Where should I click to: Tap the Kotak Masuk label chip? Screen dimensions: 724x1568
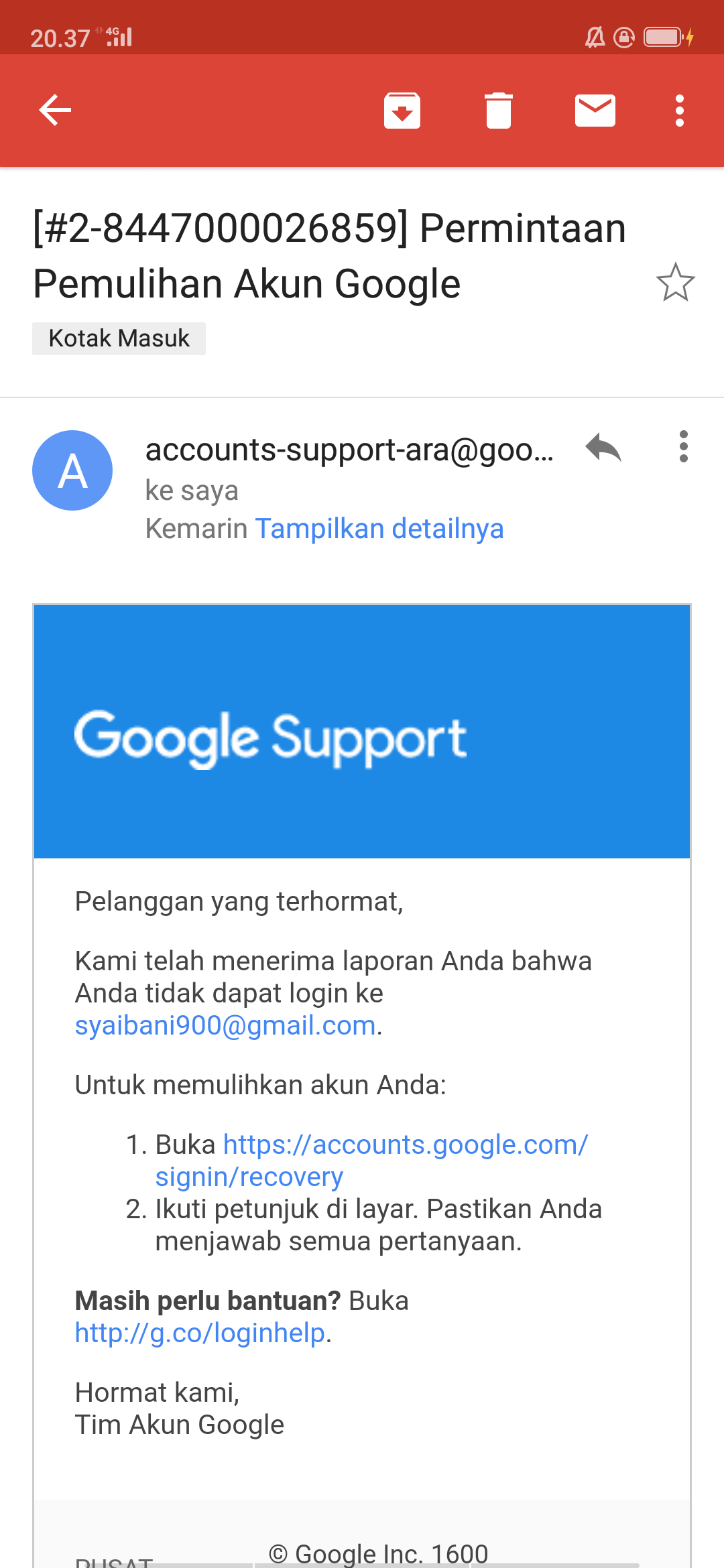[119, 338]
